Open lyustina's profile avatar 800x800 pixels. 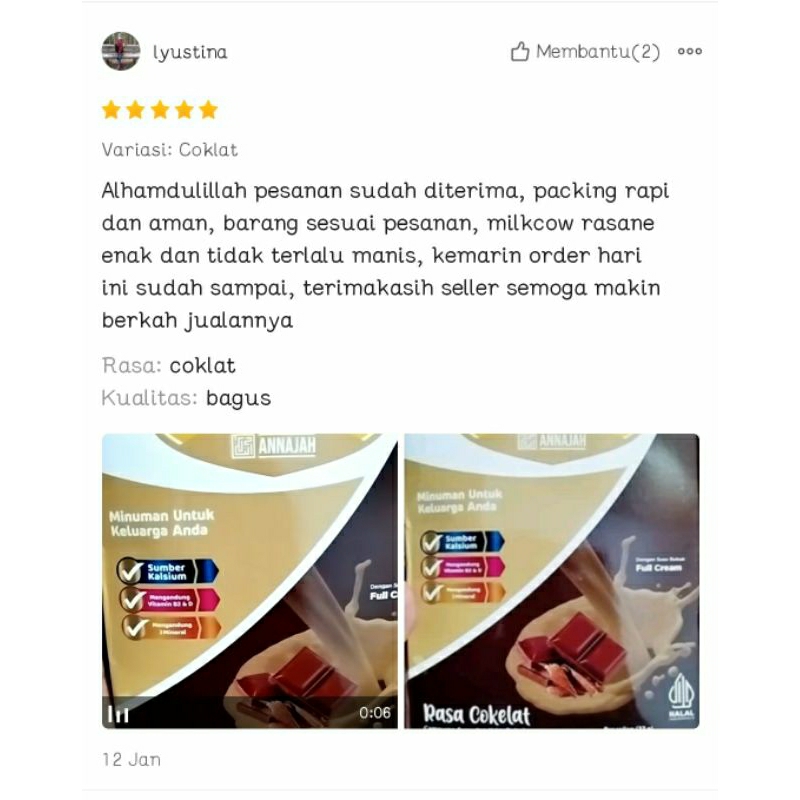[x=121, y=52]
